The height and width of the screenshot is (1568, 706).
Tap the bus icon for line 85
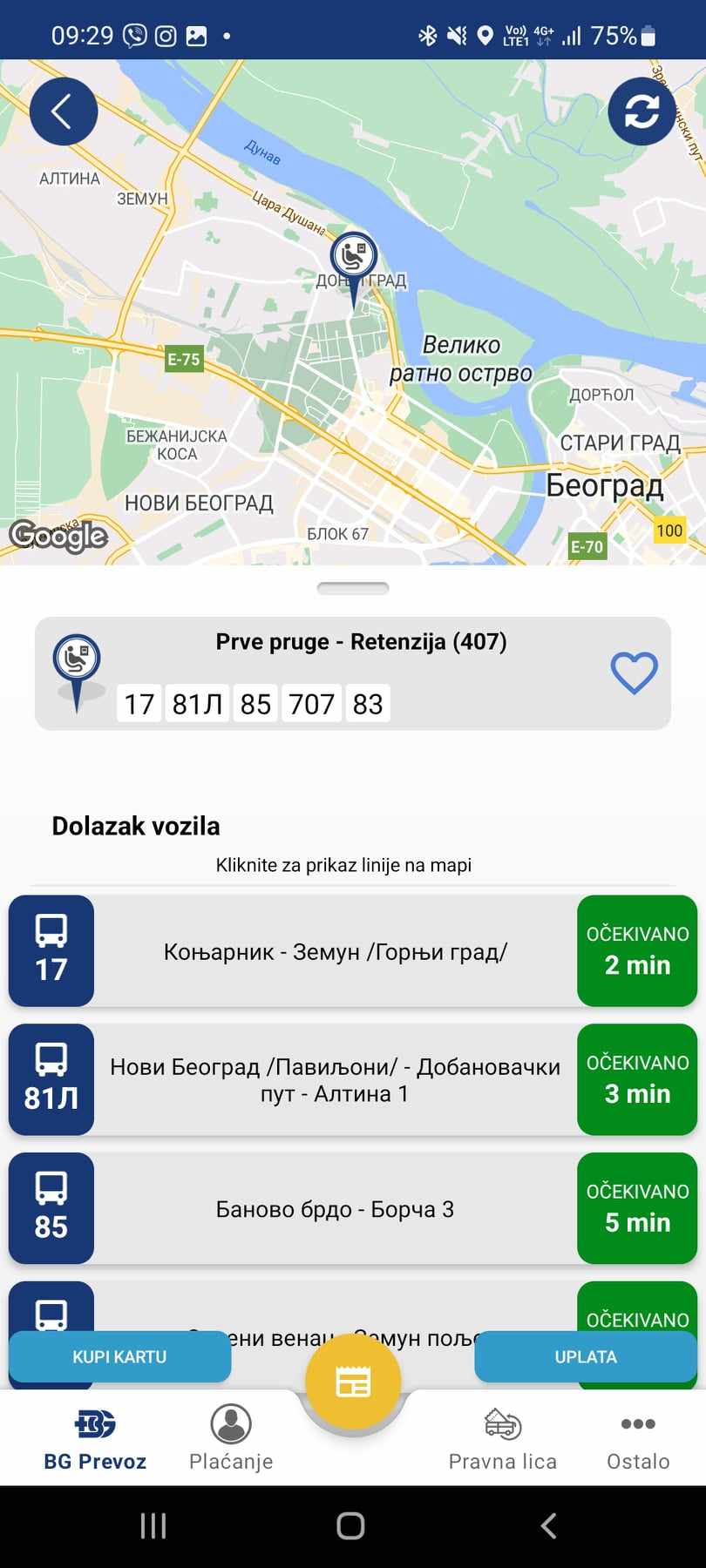pos(51,1208)
